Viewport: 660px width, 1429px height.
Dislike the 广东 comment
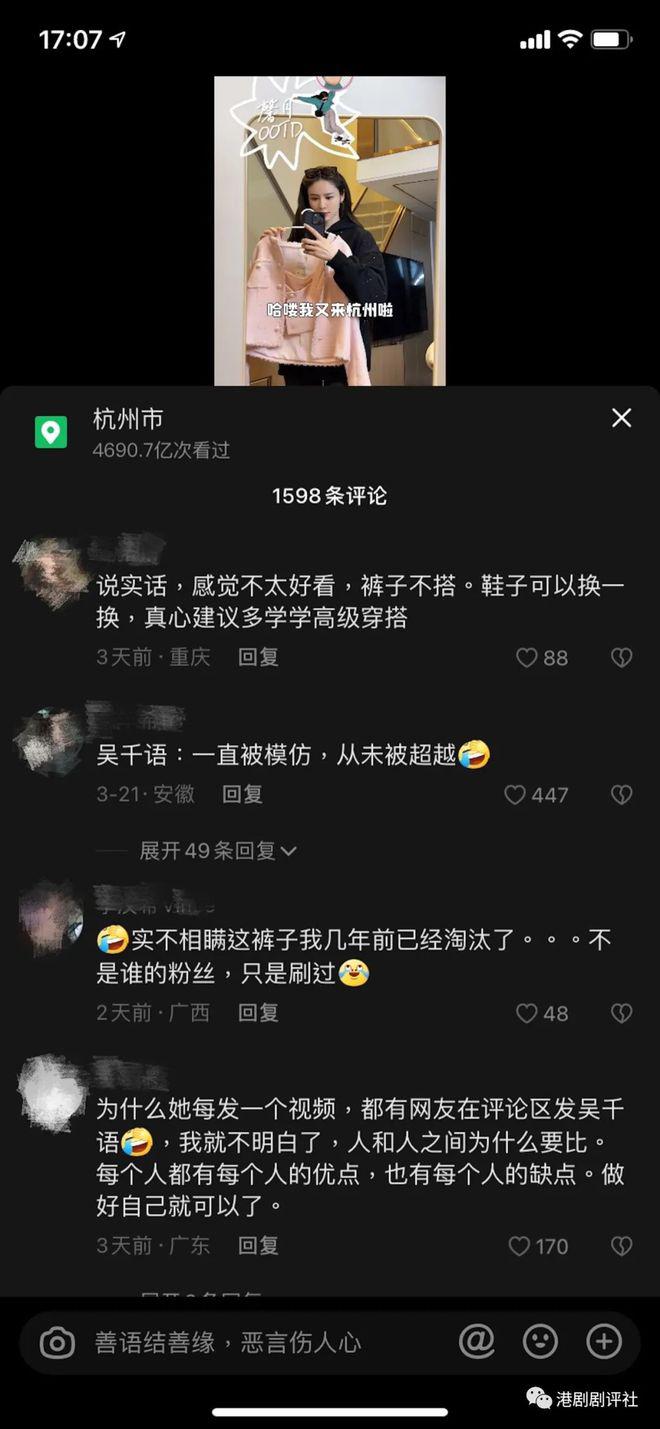coord(621,1246)
